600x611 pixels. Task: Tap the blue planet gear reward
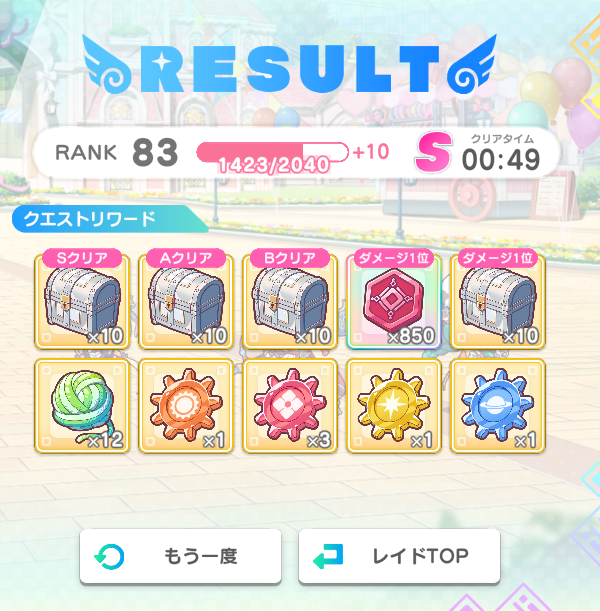coord(498,406)
